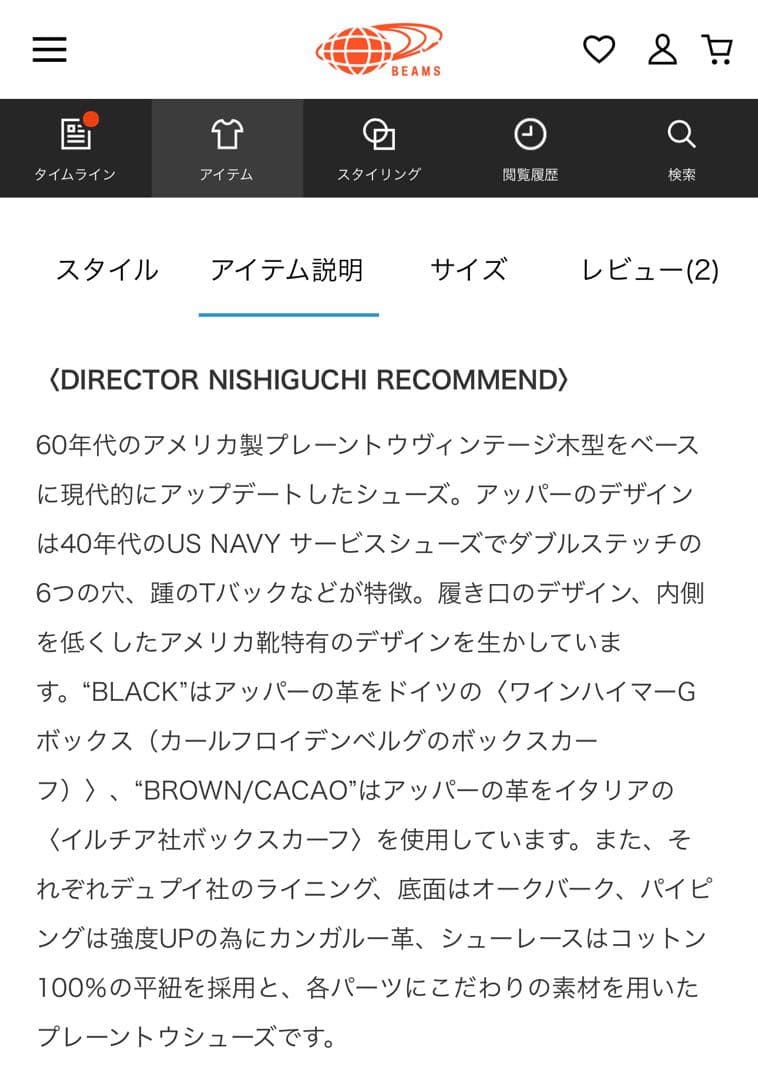Show the サイズ tab
This screenshot has height=1080, width=758.
point(468,270)
